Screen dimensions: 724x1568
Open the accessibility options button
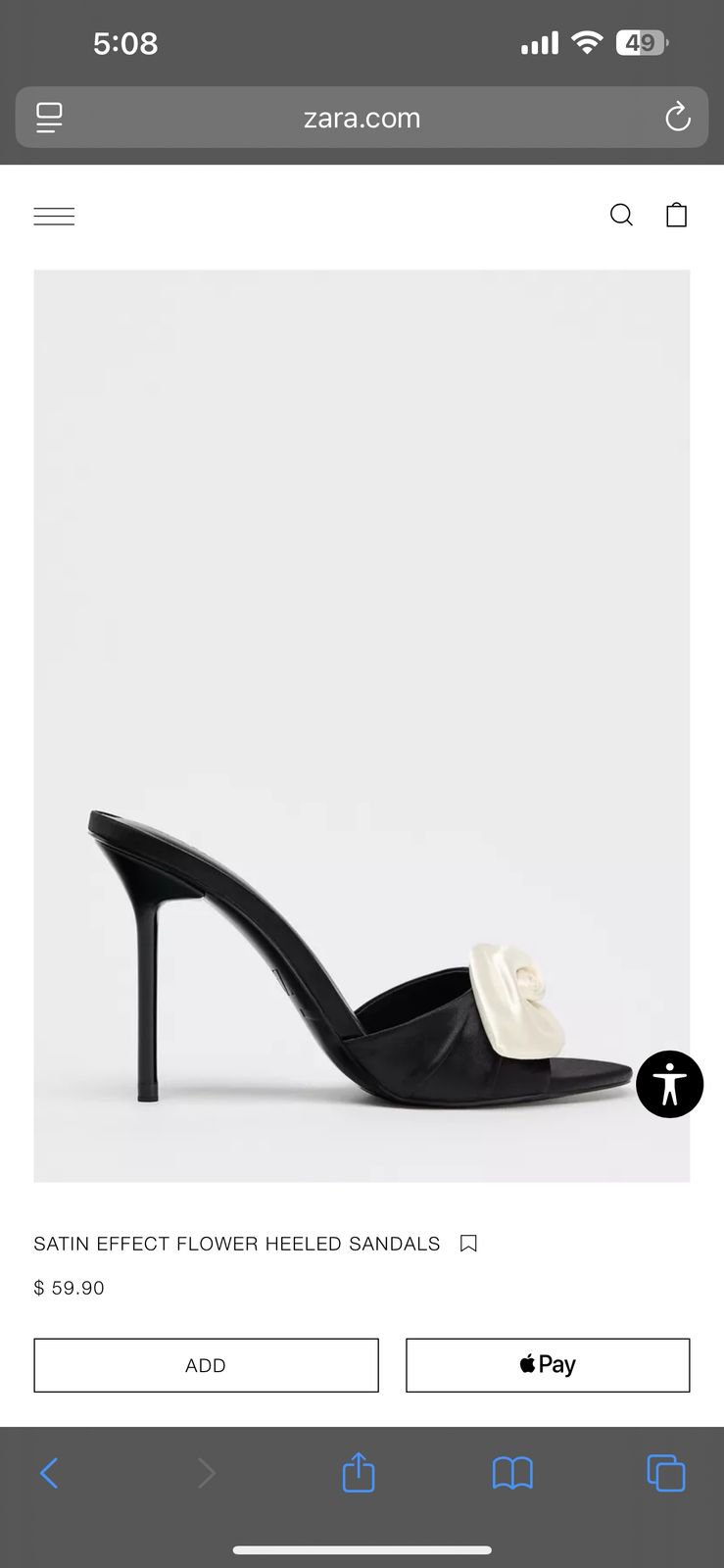tap(669, 1084)
